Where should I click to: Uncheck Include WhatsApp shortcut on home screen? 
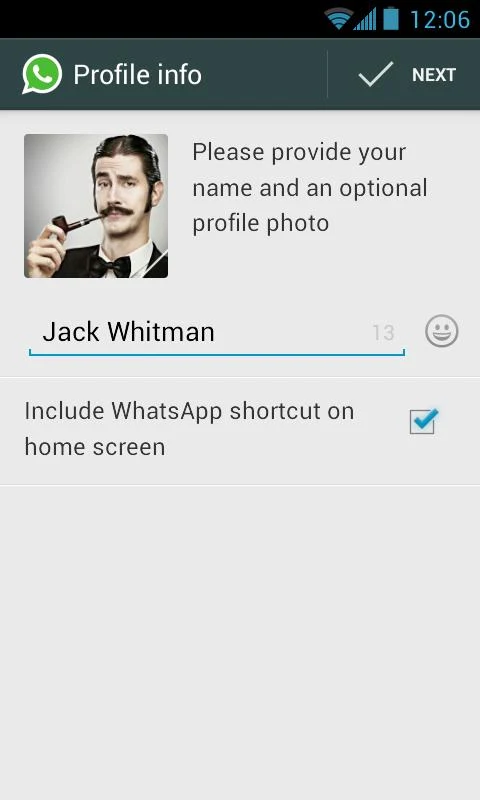click(423, 421)
